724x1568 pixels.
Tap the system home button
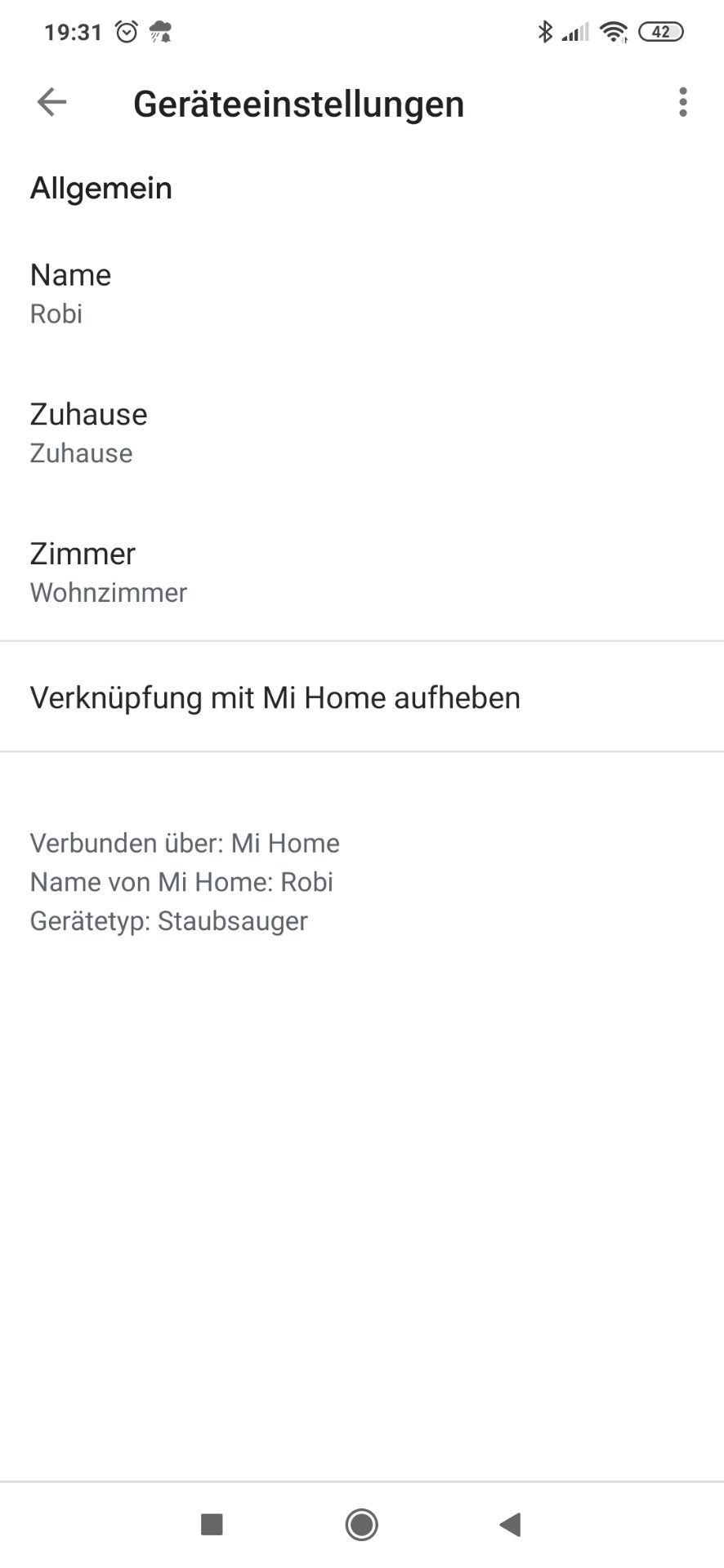coord(362,1524)
